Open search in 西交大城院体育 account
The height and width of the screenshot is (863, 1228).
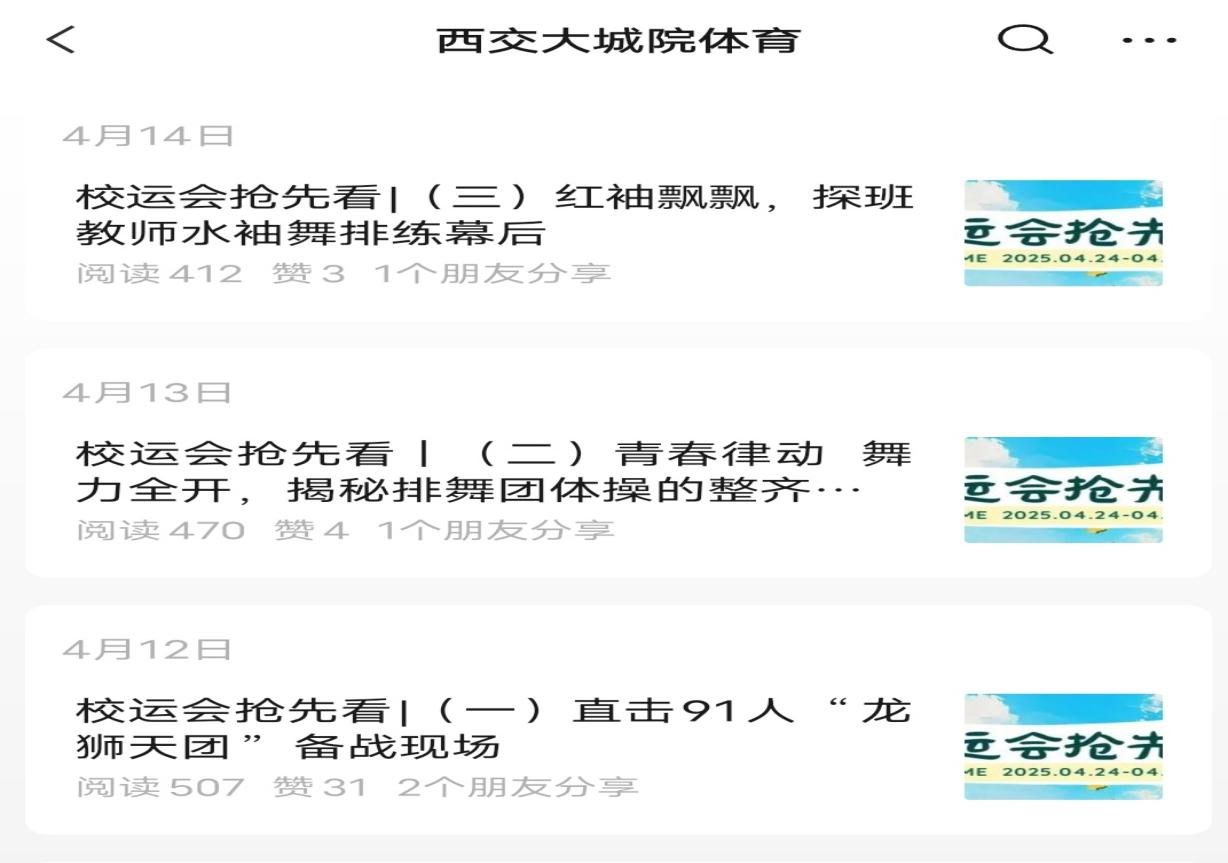tap(1025, 40)
